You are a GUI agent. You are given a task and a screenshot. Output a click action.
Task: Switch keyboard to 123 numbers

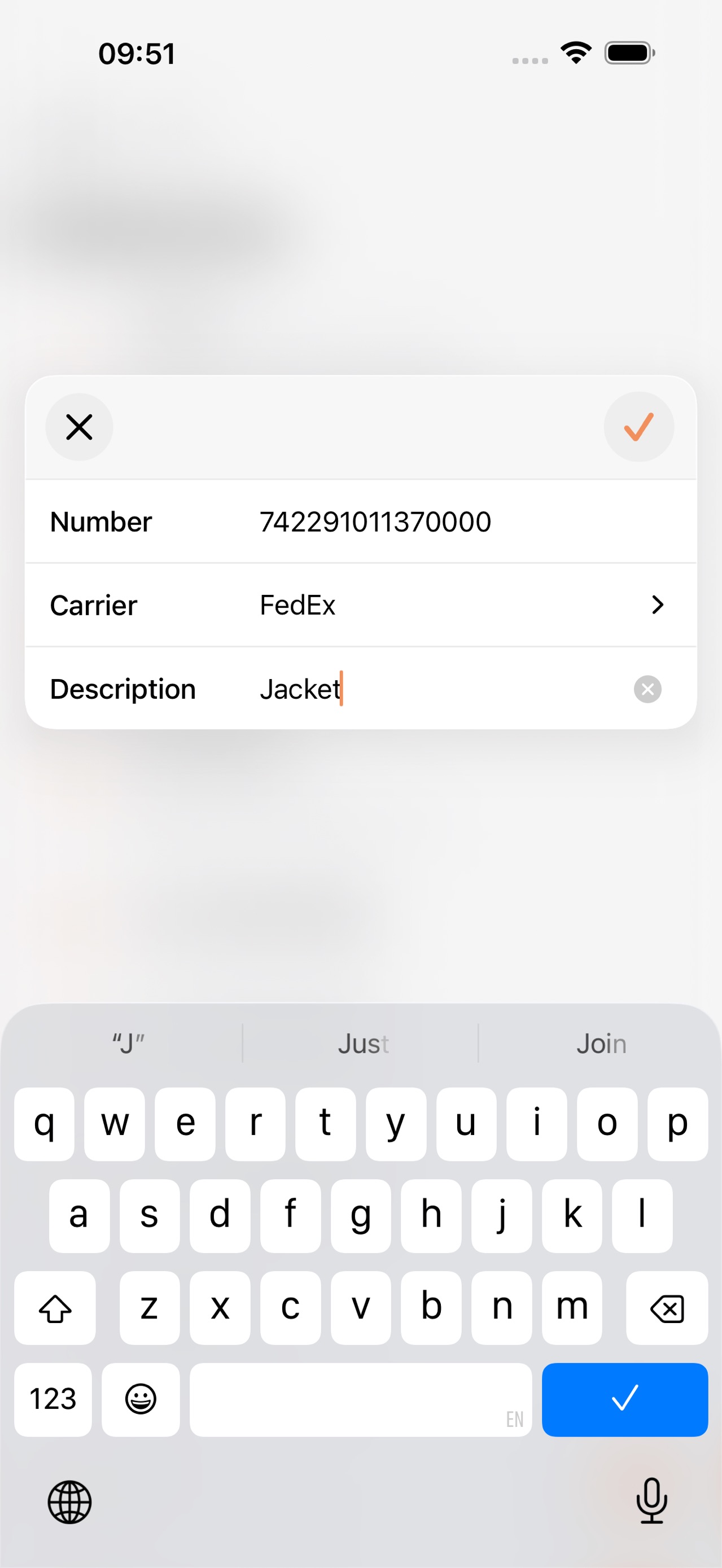53,1399
